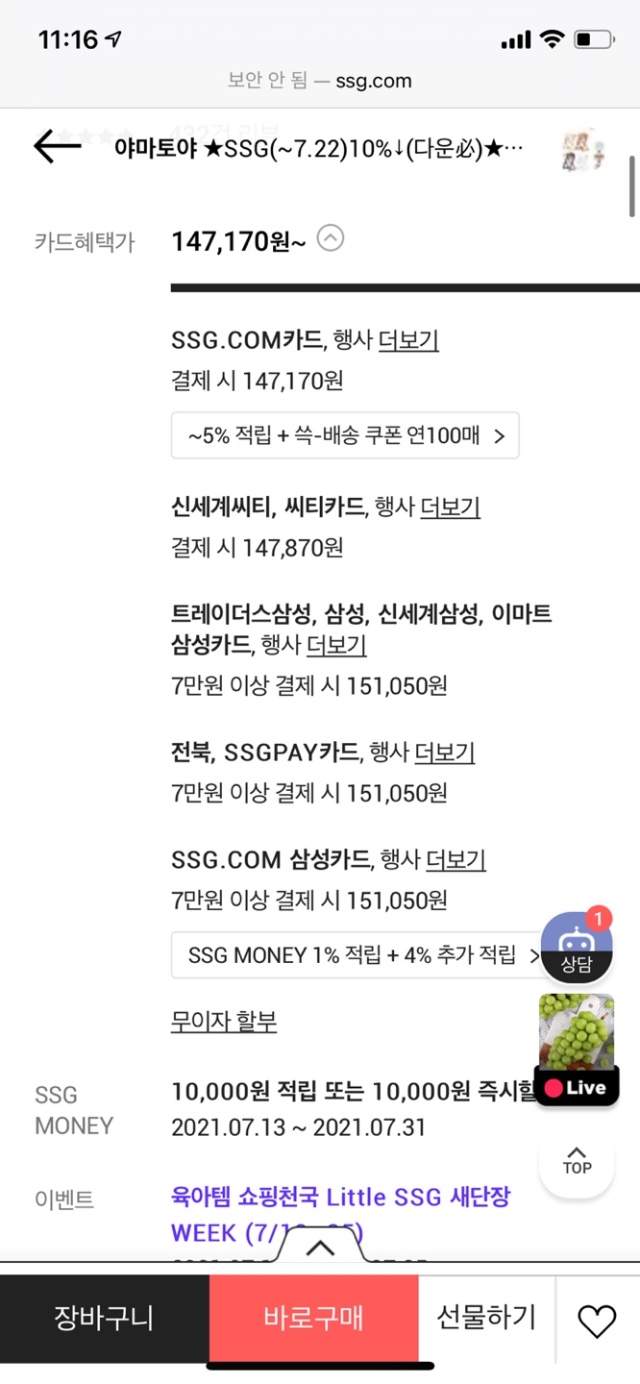Viewport: 640px width, 1384px height.
Task: Expand the bottom purchase options handle
Action: point(320,1247)
